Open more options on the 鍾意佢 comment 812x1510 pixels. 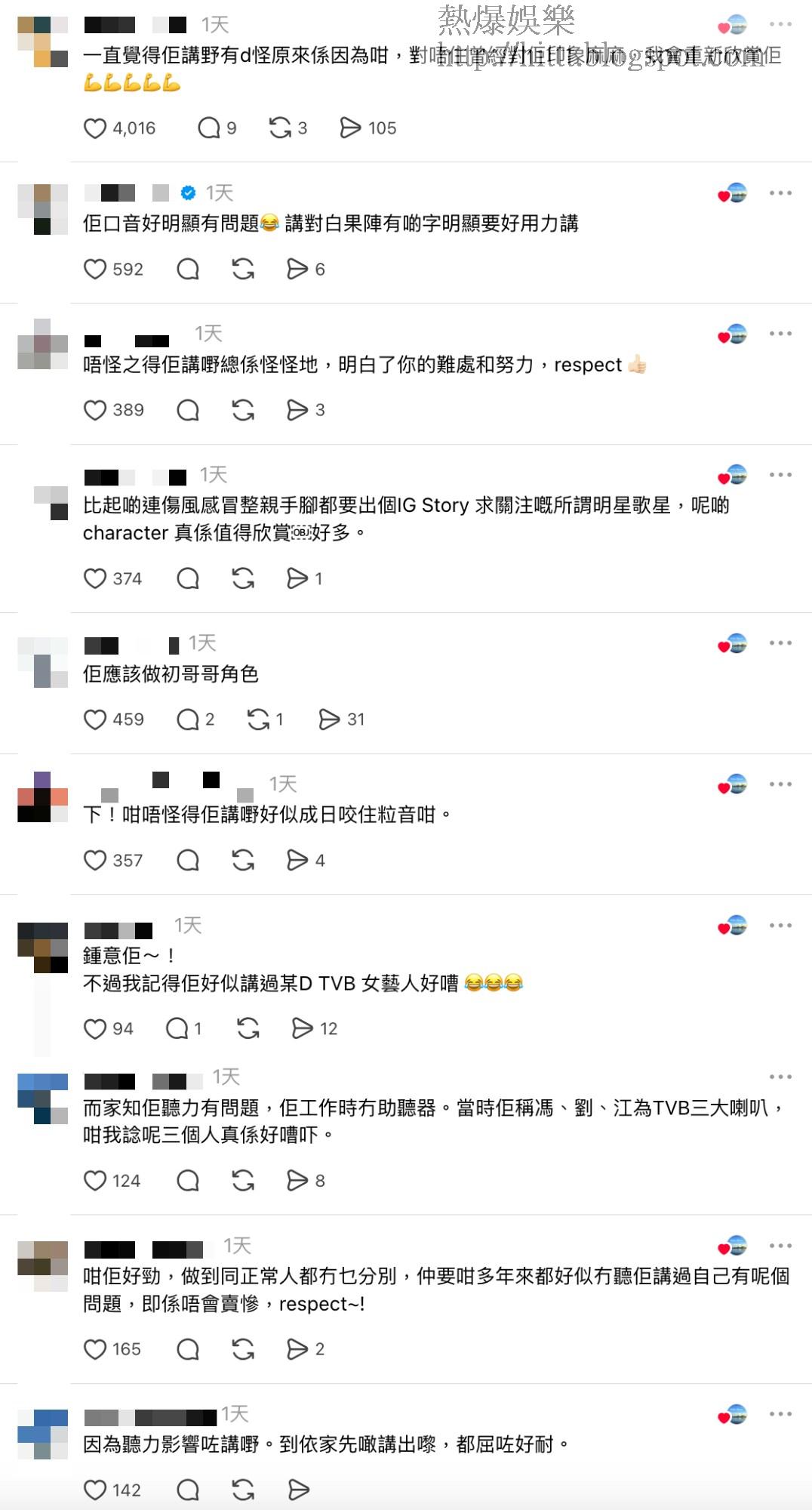[x=780, y=926]
